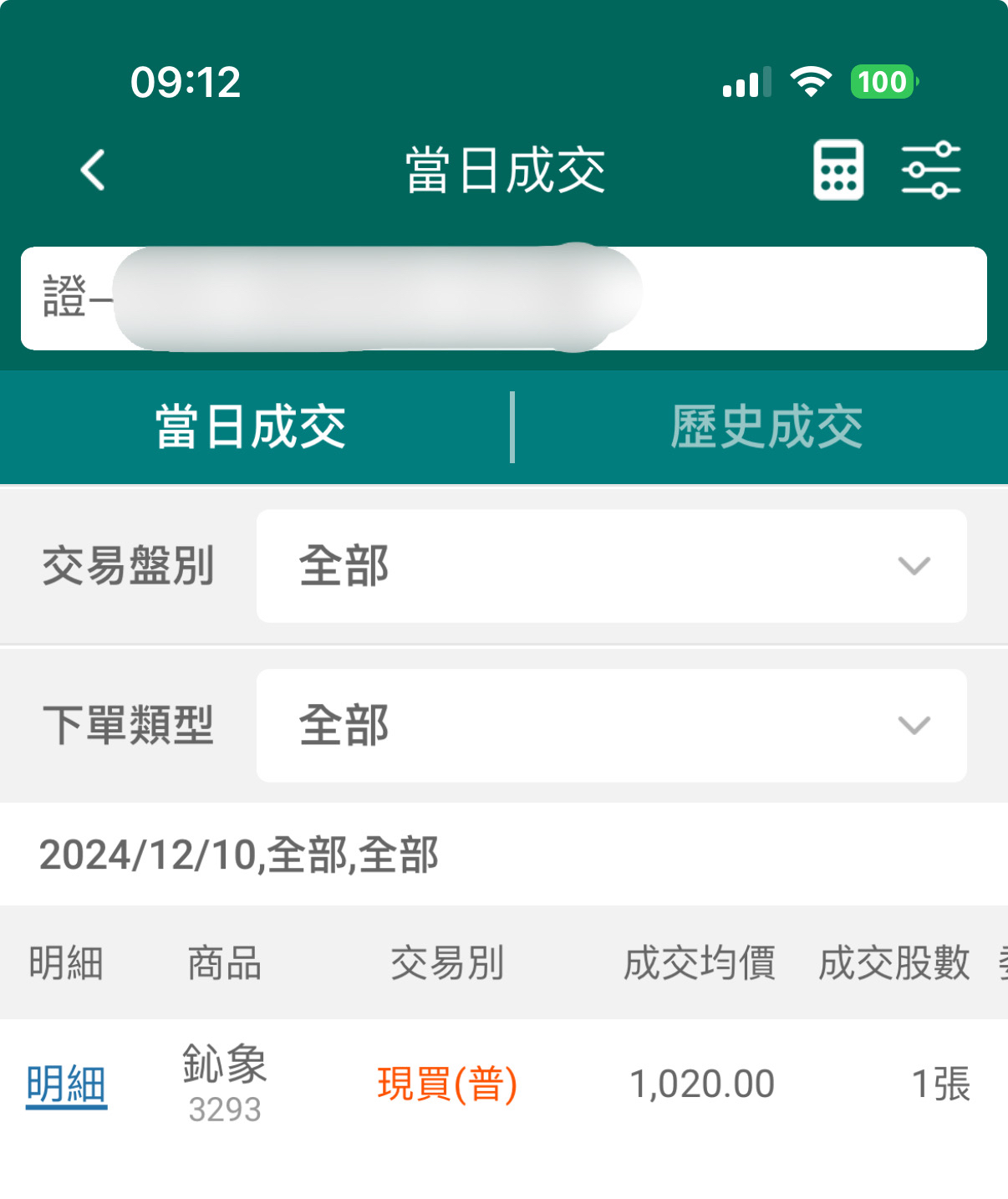This screenshot has width=1008, height=1199.
Task: Go back using the header arrow
Action: click(x=94, y=170)
